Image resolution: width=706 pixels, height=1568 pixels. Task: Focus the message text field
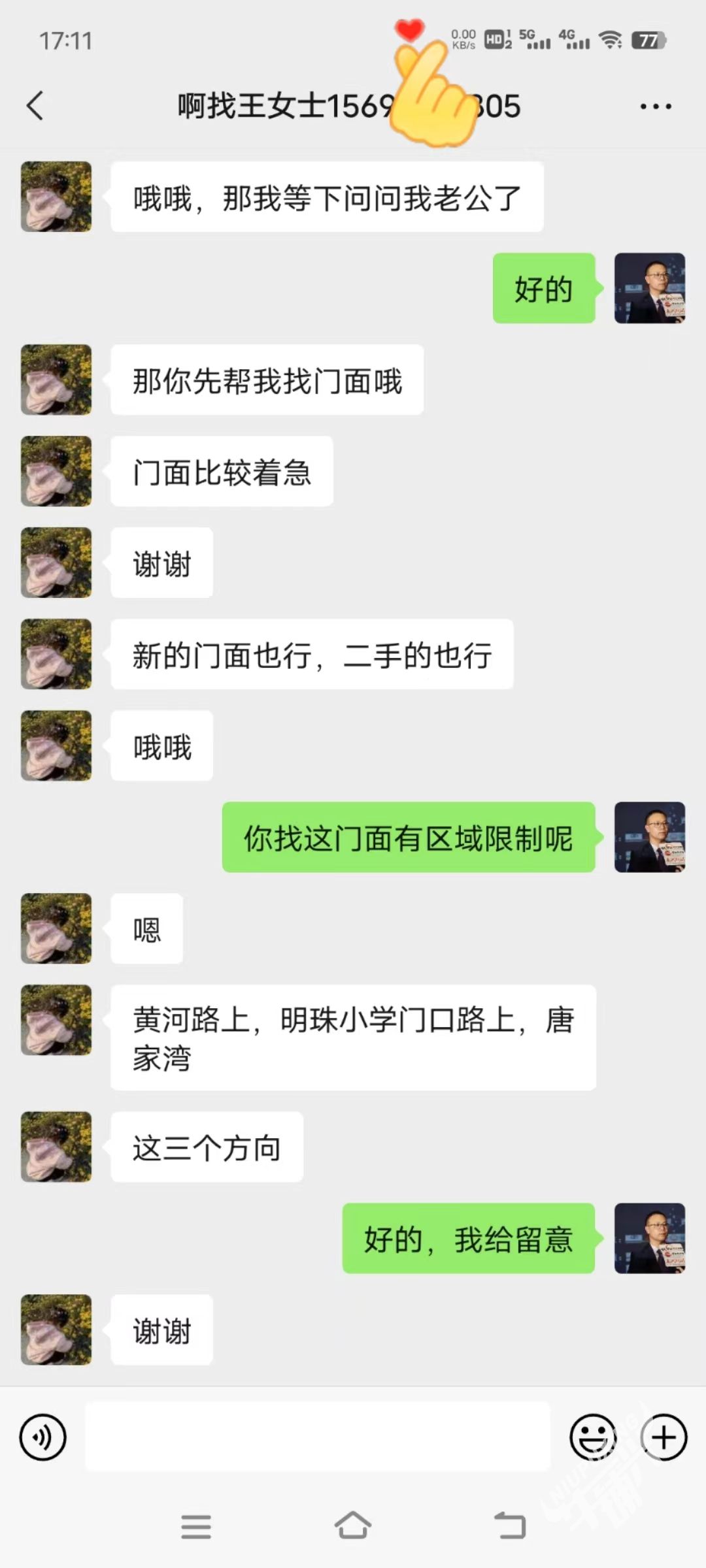tap(318, 1437)
